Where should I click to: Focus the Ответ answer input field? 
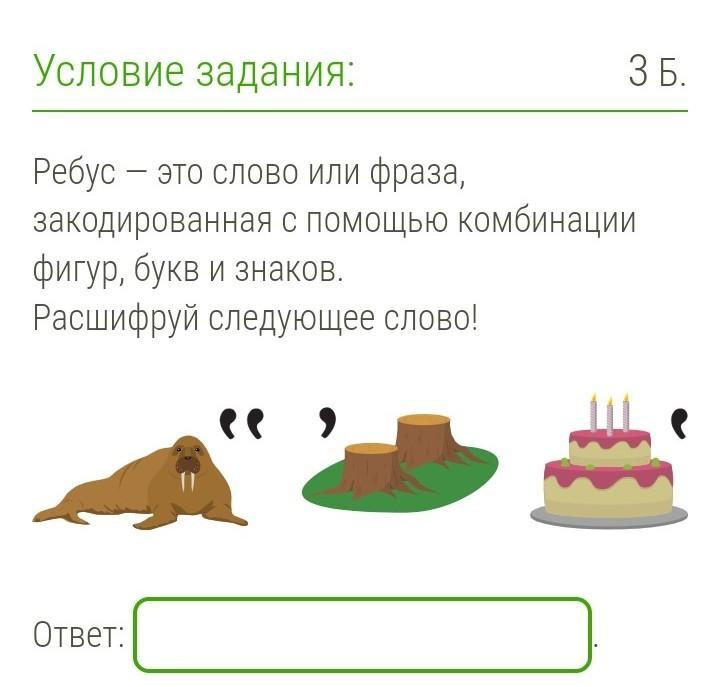click(x=362, y=634)
